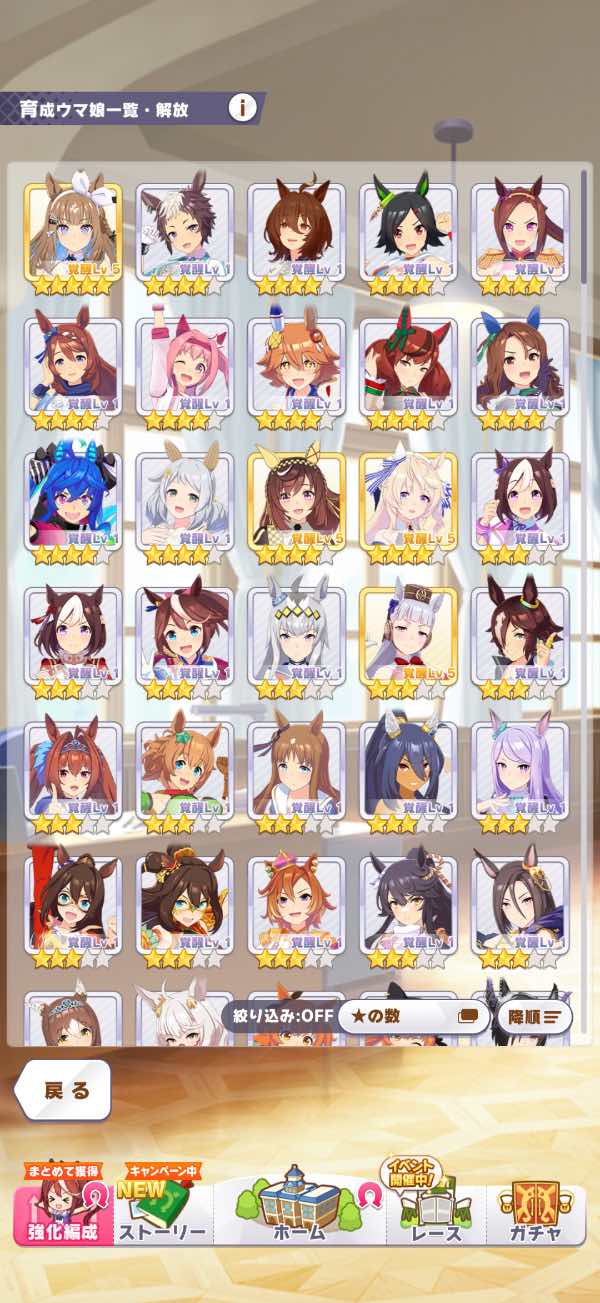Choose the dark-skinned navy-haired character card

point(408,770)
